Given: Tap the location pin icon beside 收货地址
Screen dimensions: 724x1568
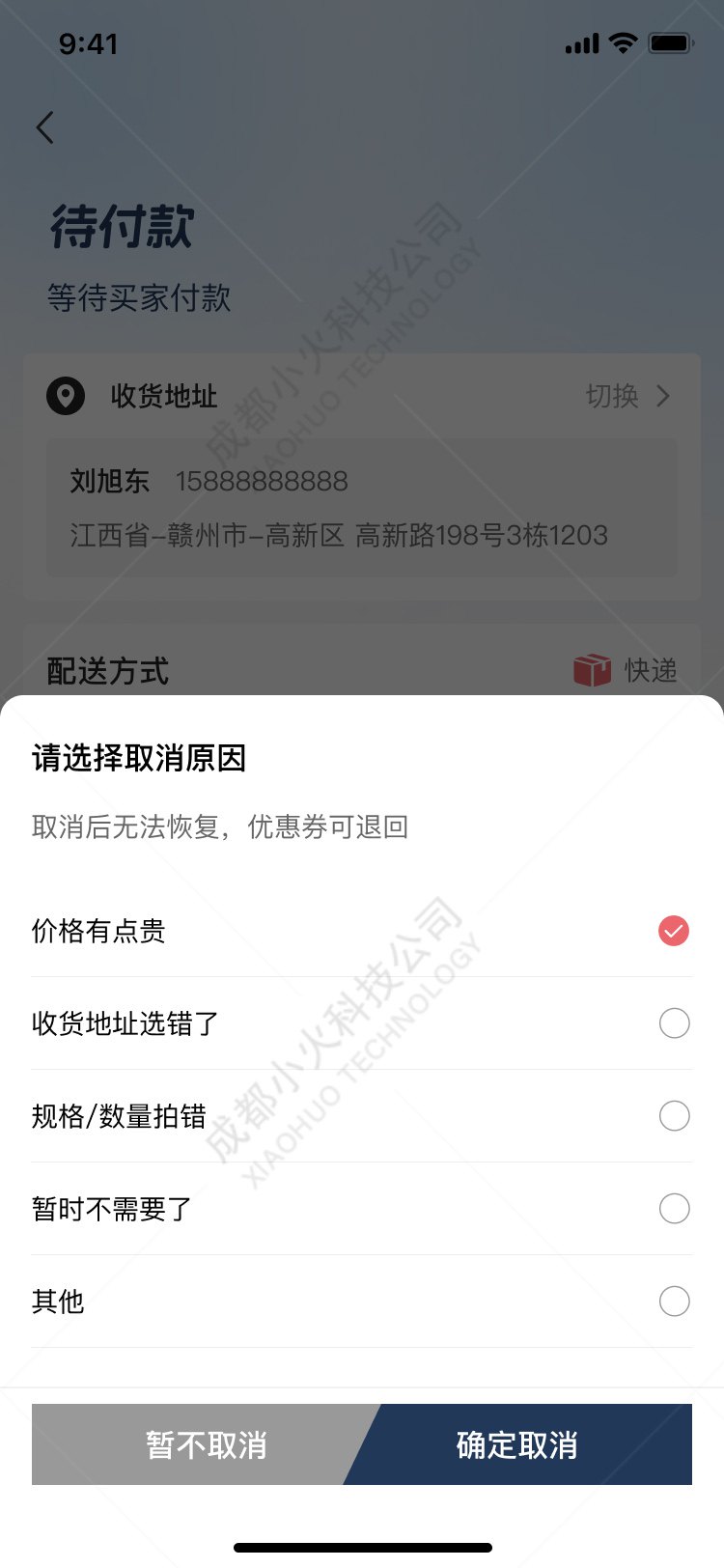Looking at the screenshot, I should click(65, 396).
